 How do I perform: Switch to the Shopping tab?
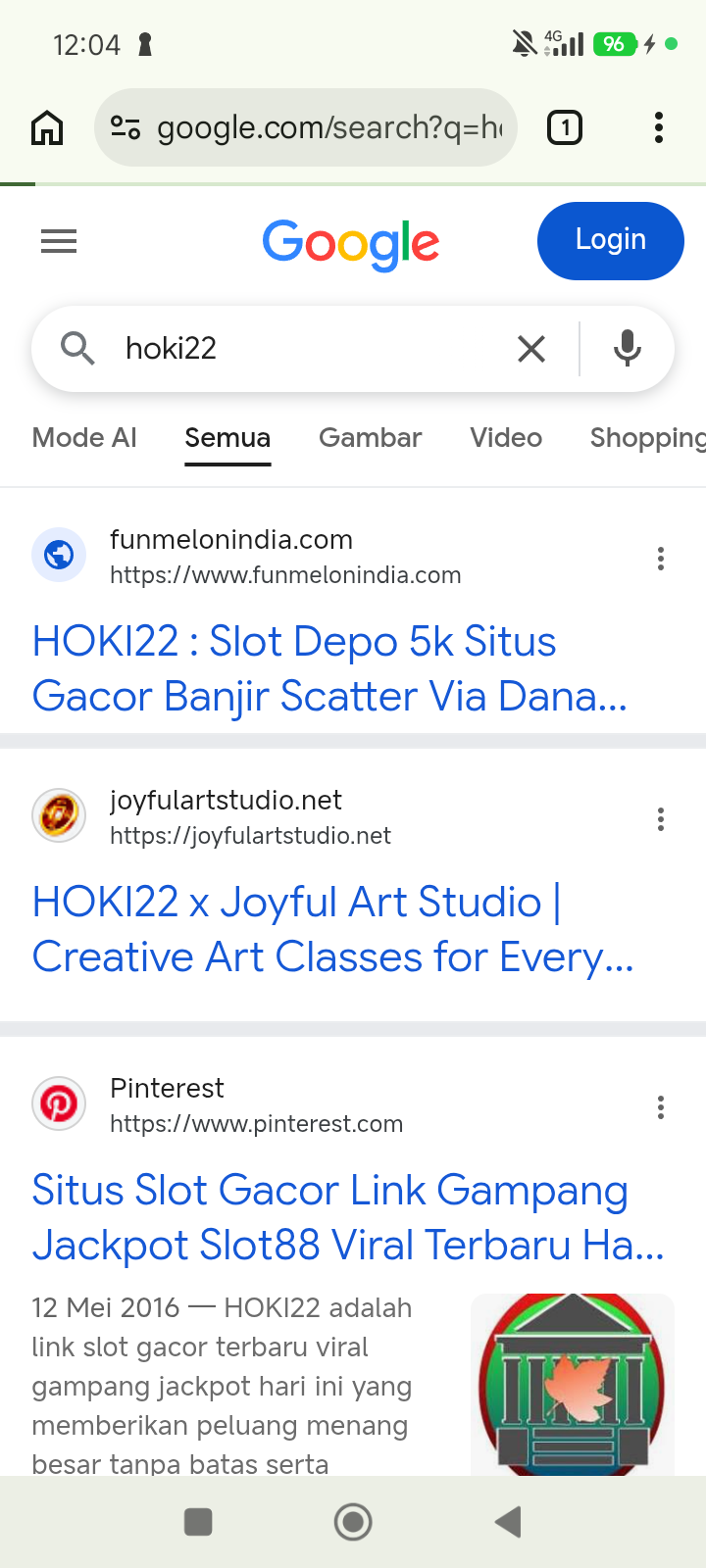coord(648,438)
